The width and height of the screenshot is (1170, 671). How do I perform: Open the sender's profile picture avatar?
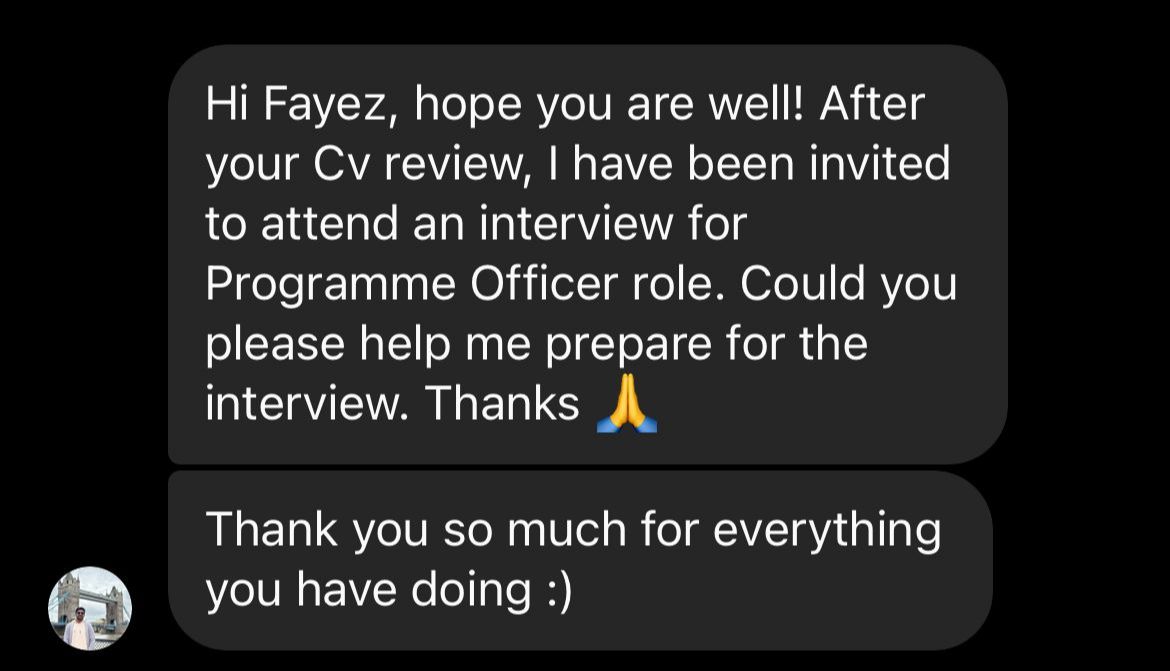click(x=90, y=608)
